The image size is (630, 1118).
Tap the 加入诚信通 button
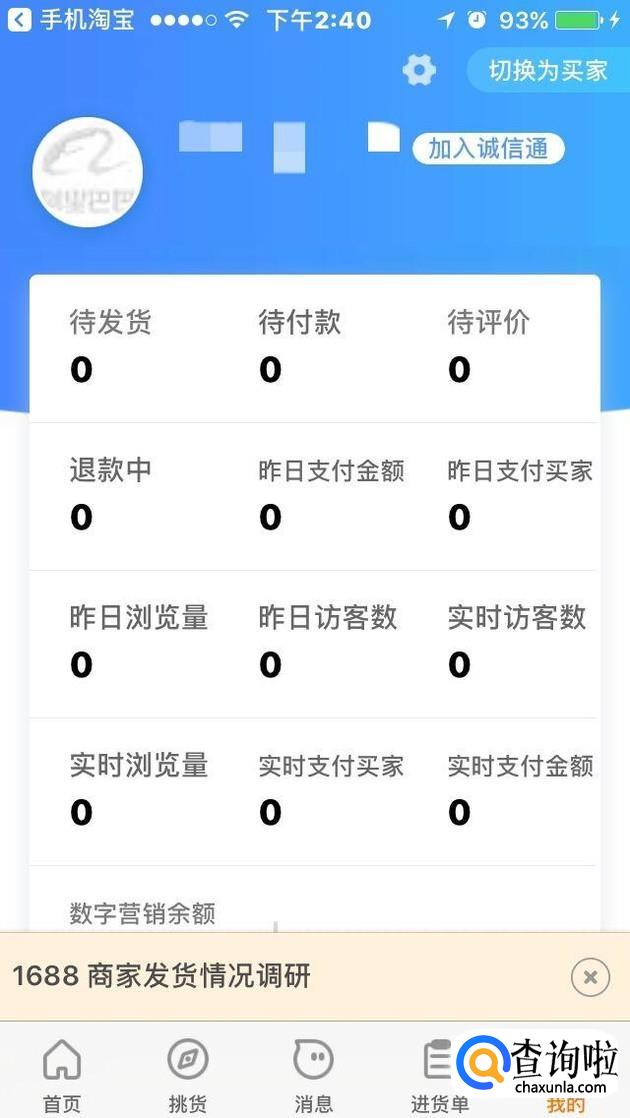tap(488, 149)
